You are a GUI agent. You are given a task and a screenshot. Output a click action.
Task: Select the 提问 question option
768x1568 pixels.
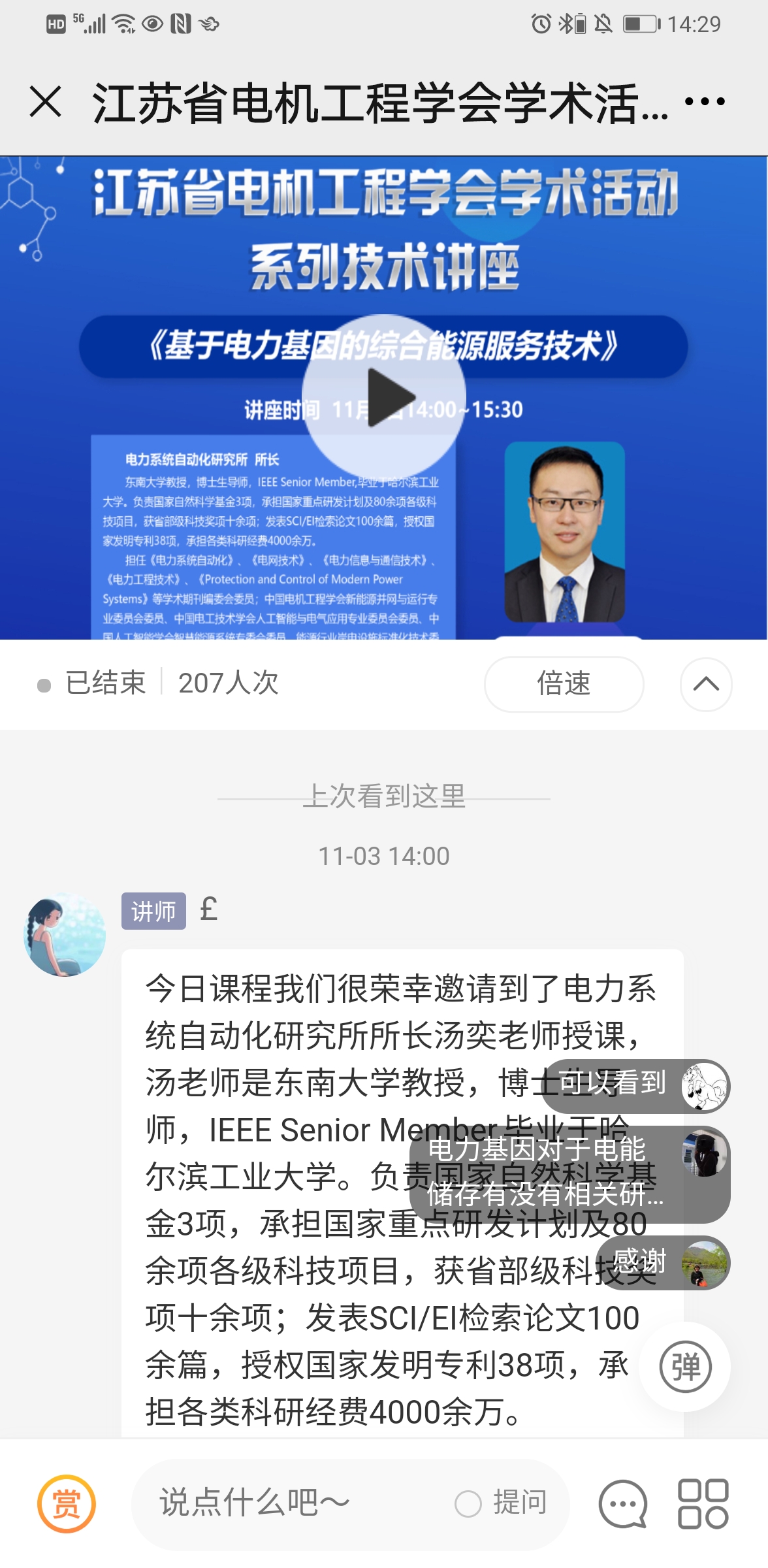502,1503
